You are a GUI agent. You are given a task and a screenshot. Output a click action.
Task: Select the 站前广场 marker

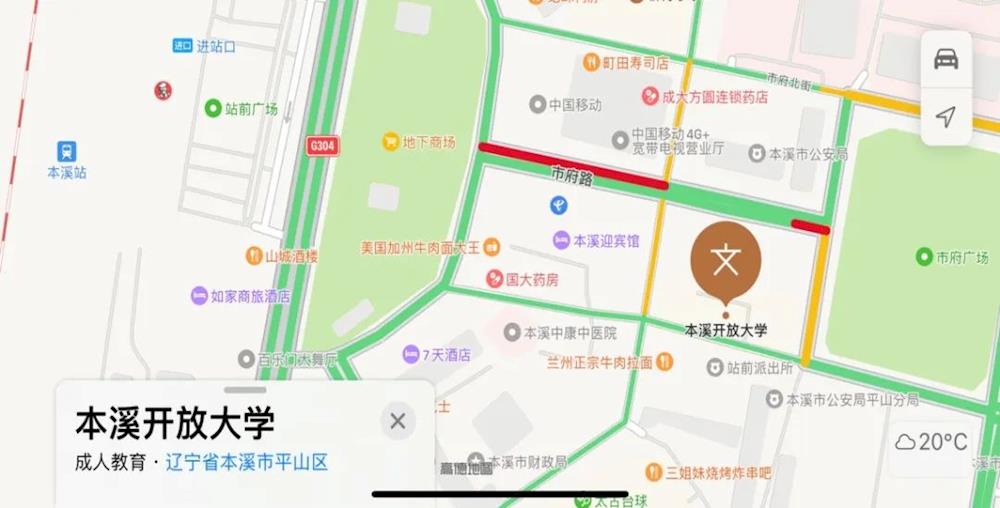213,108
